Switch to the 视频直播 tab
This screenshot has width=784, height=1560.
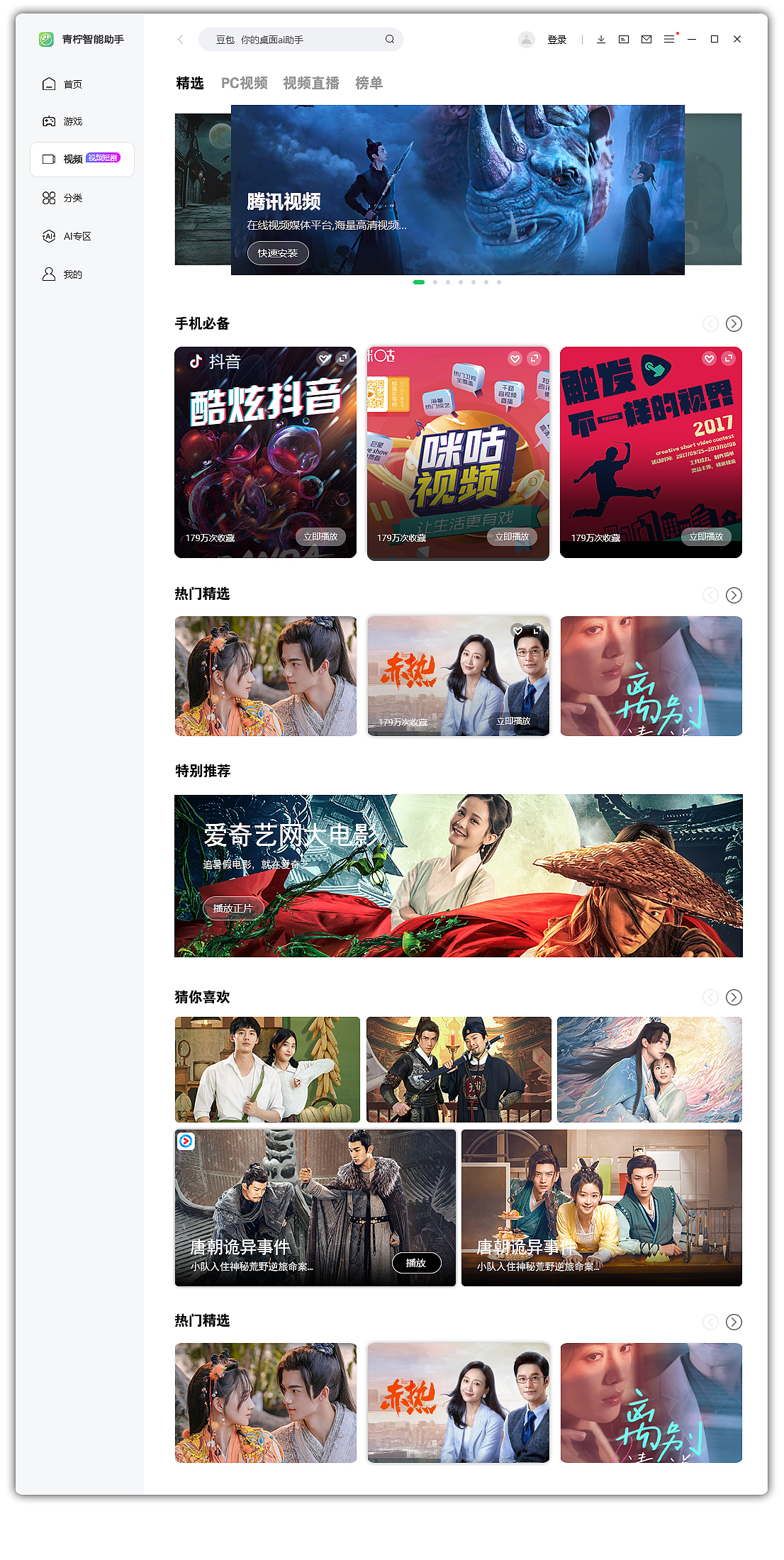[x=311, y=83]
